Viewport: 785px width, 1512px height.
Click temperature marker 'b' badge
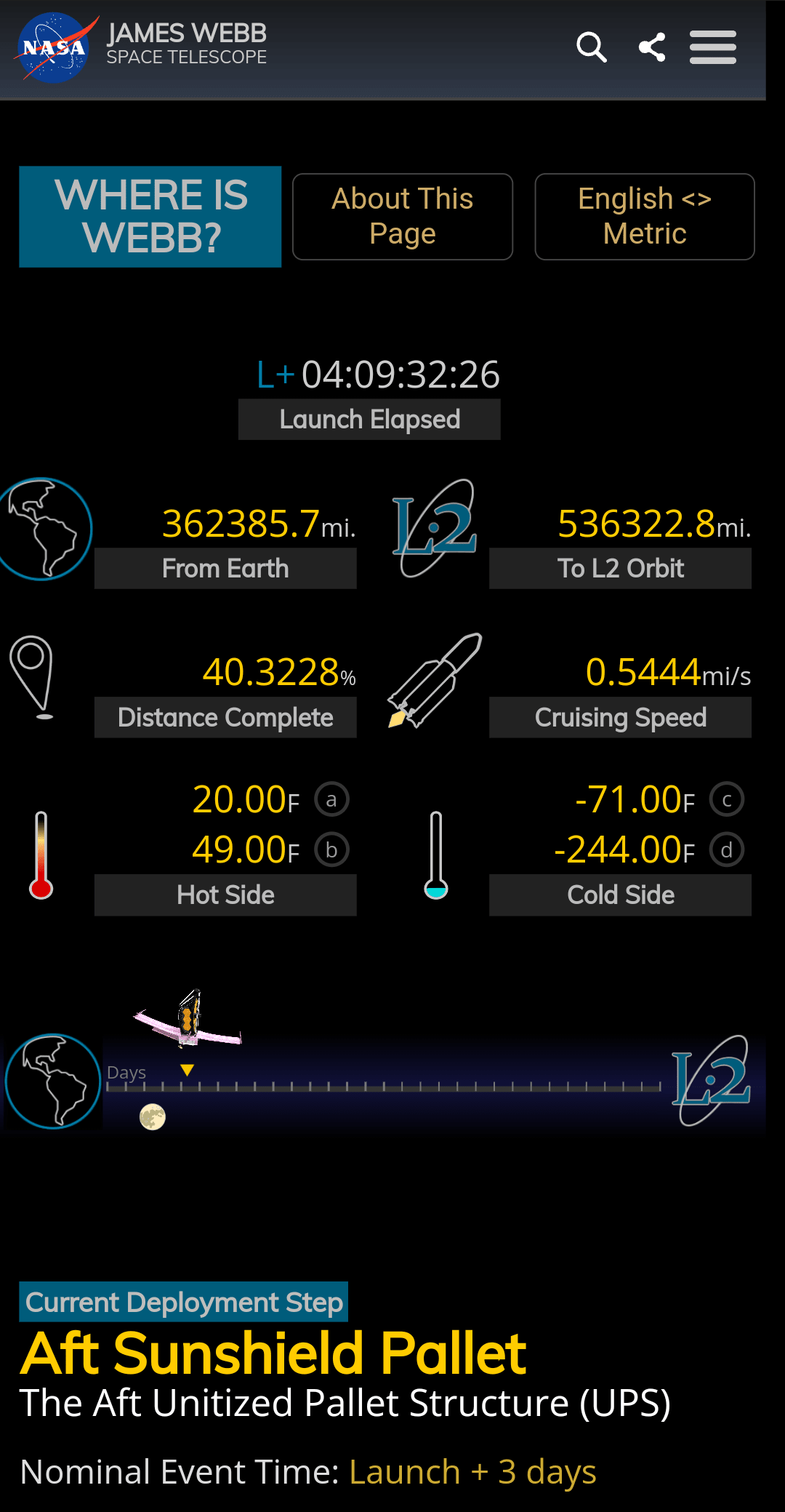(x=331, y=849)
